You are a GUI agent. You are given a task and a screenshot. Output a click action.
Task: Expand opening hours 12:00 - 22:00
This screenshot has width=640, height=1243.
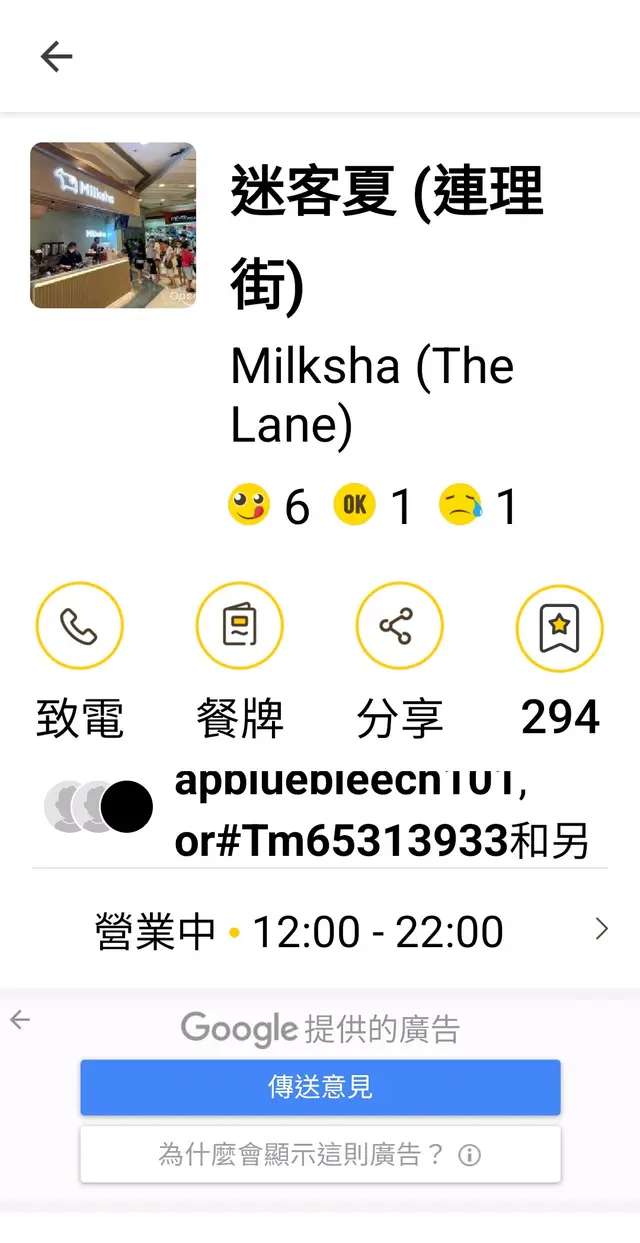[601, 930]
